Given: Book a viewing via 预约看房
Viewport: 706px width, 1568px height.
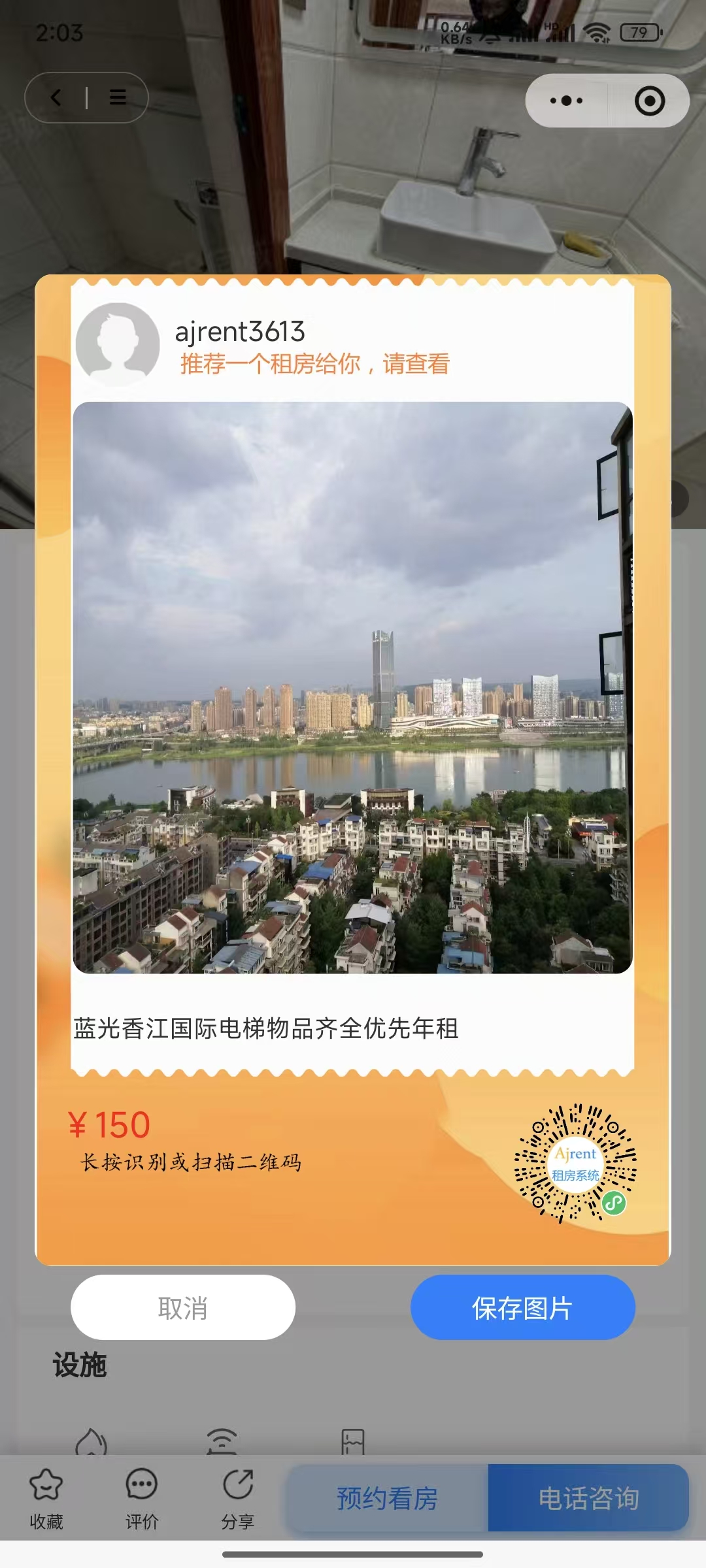Looking at the screenshot, I should click(x=387, y=1499).
